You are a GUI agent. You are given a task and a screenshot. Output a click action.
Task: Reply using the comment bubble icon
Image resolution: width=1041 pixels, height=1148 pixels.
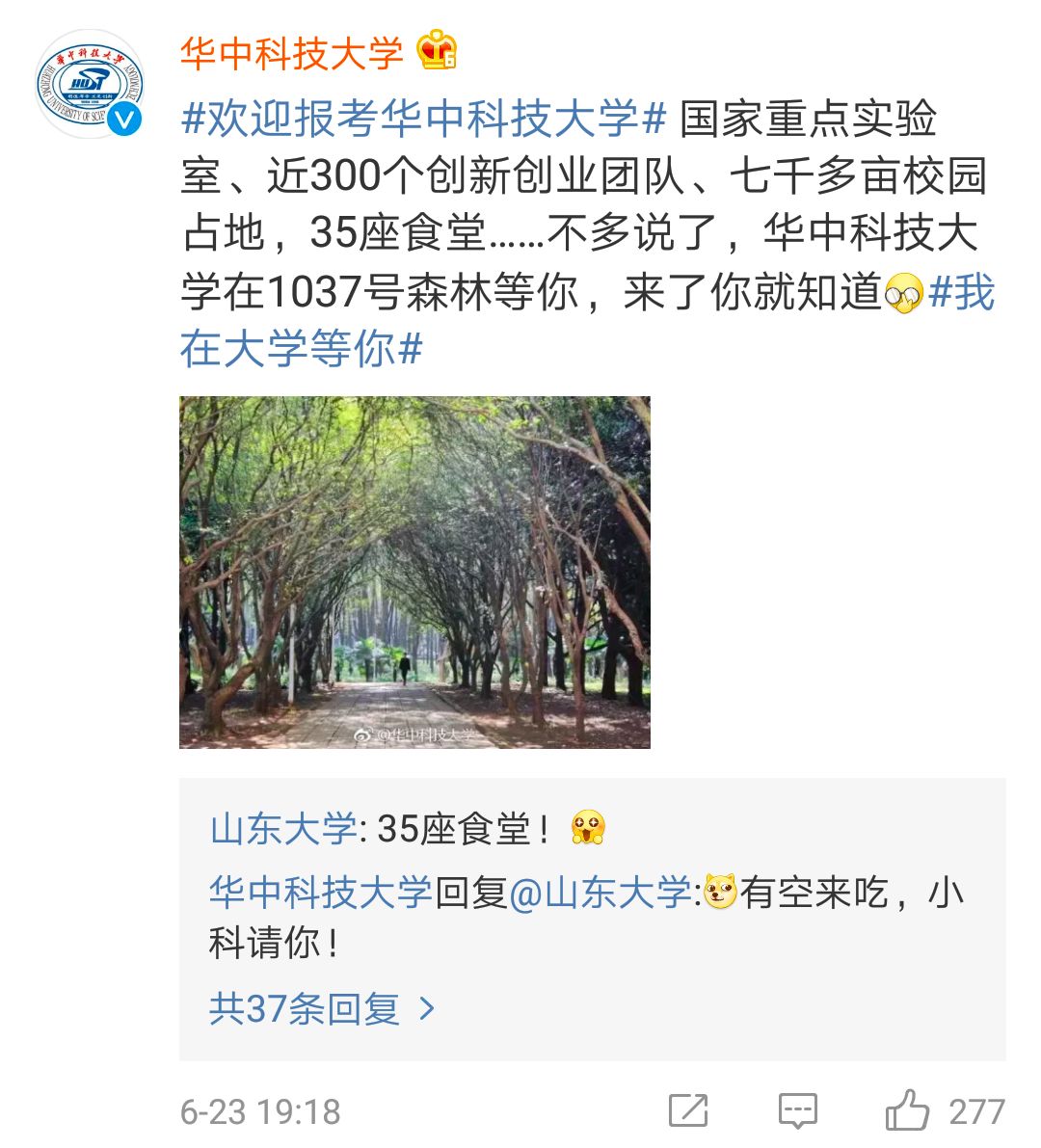(x=797, y=1110)
